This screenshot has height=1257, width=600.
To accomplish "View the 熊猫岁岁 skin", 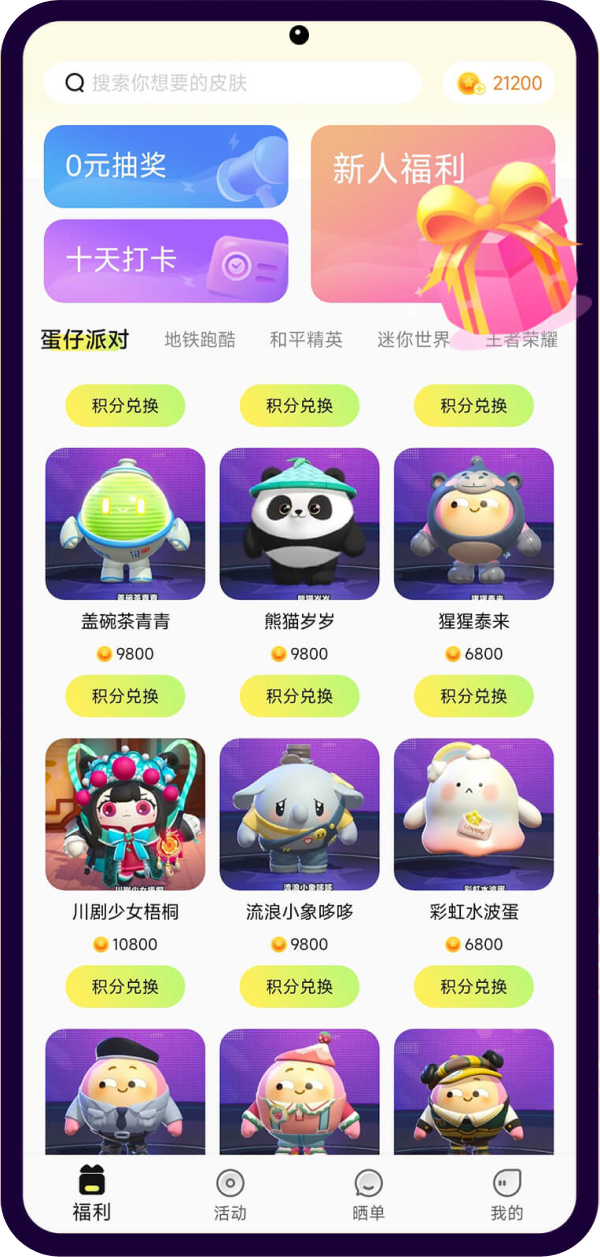I will (x=299, y=524).
